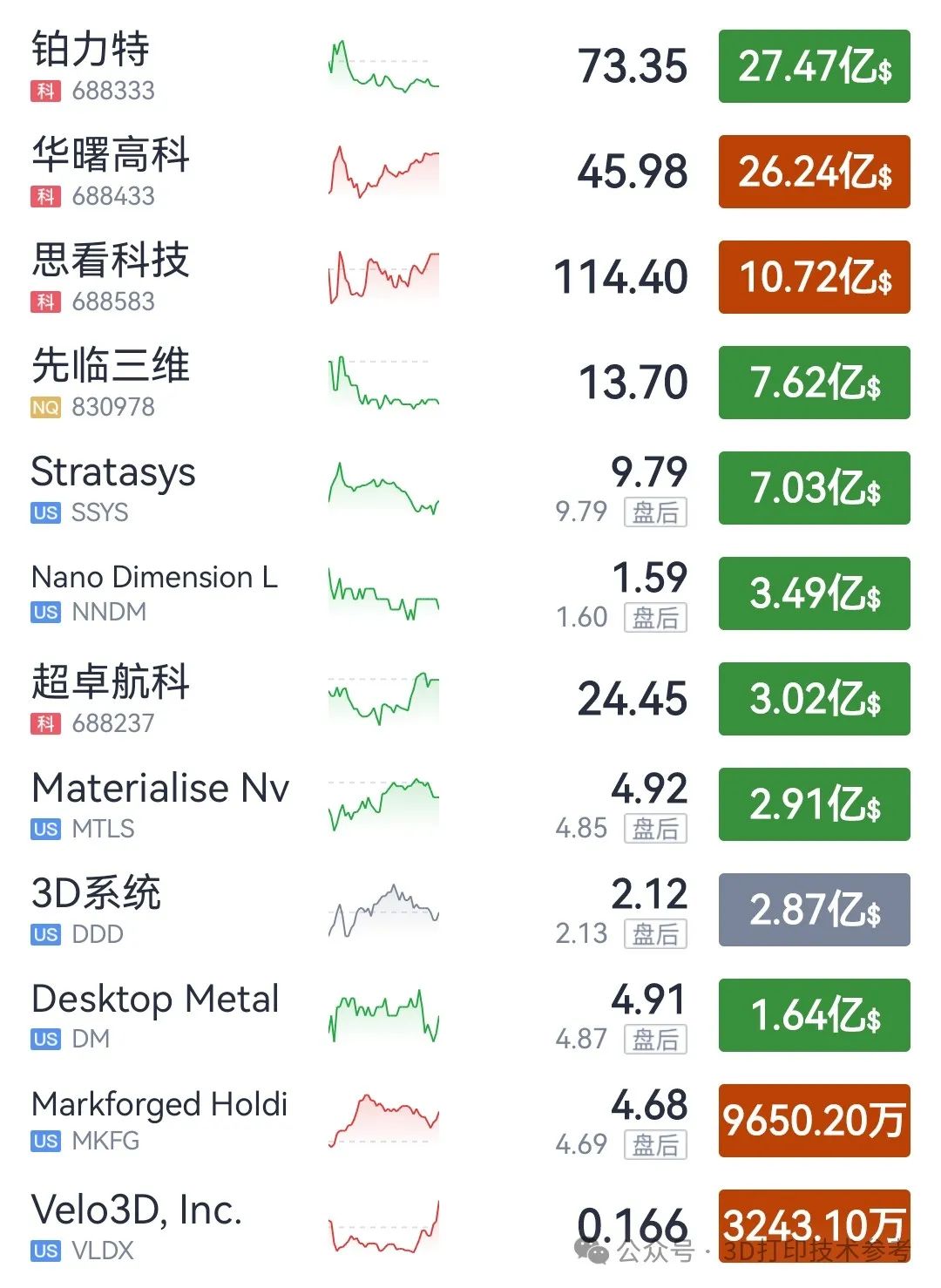Tap the 27.47亿 market value badge
Screen dimensions: 941x1288
click(814, 66)
